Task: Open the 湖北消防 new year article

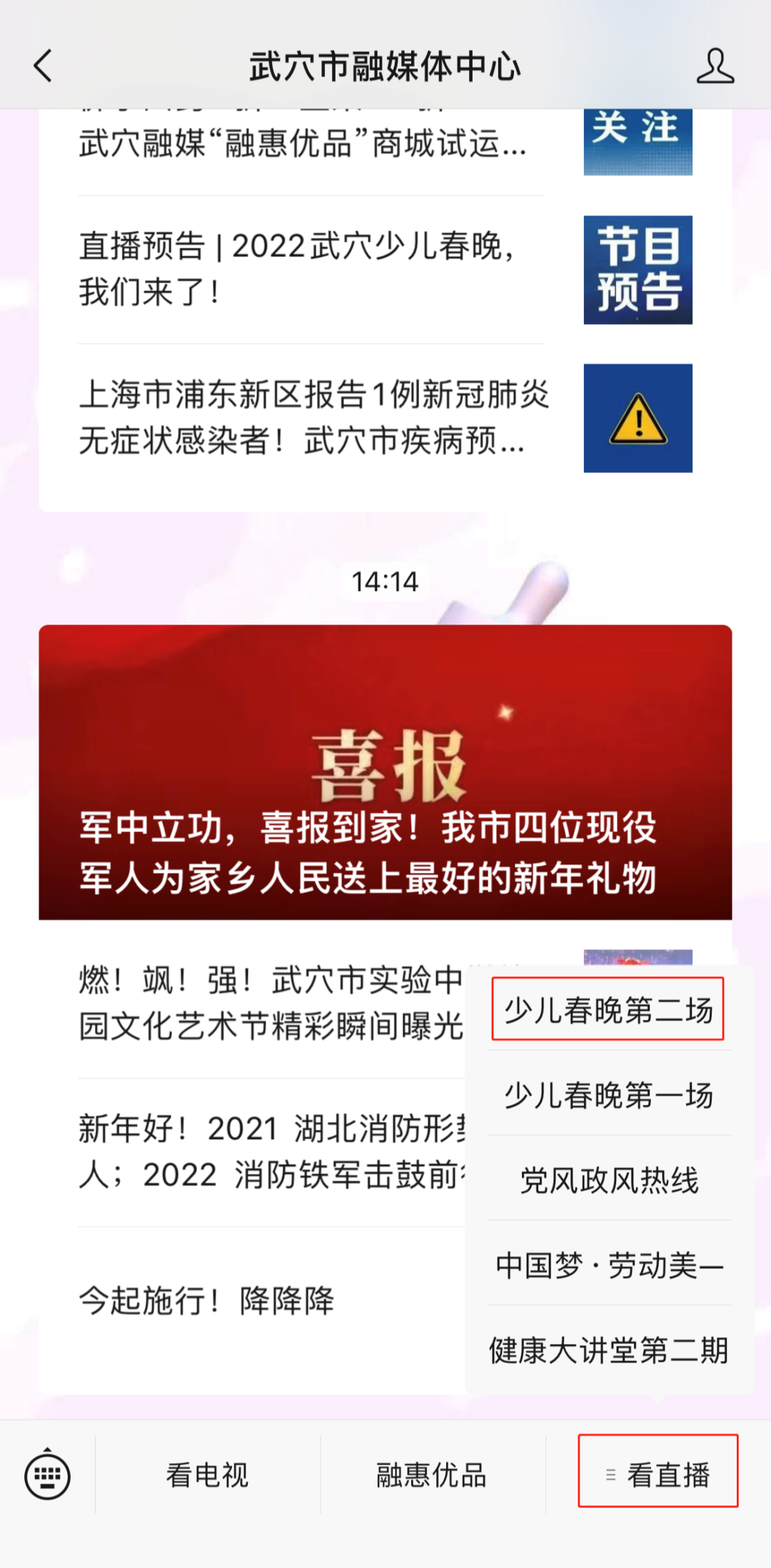Action: tap(271, 1151)
